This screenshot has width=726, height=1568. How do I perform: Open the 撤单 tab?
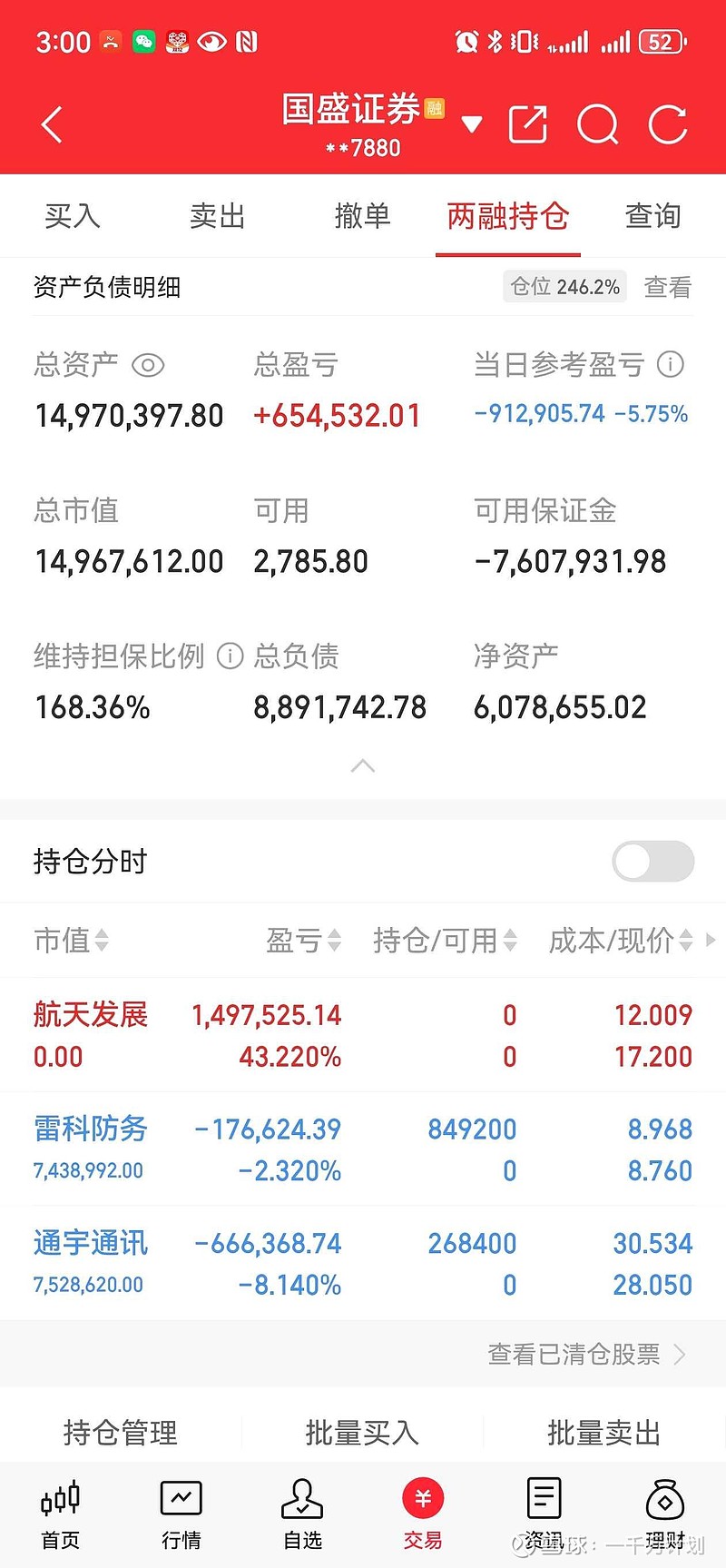pos(362,216)
